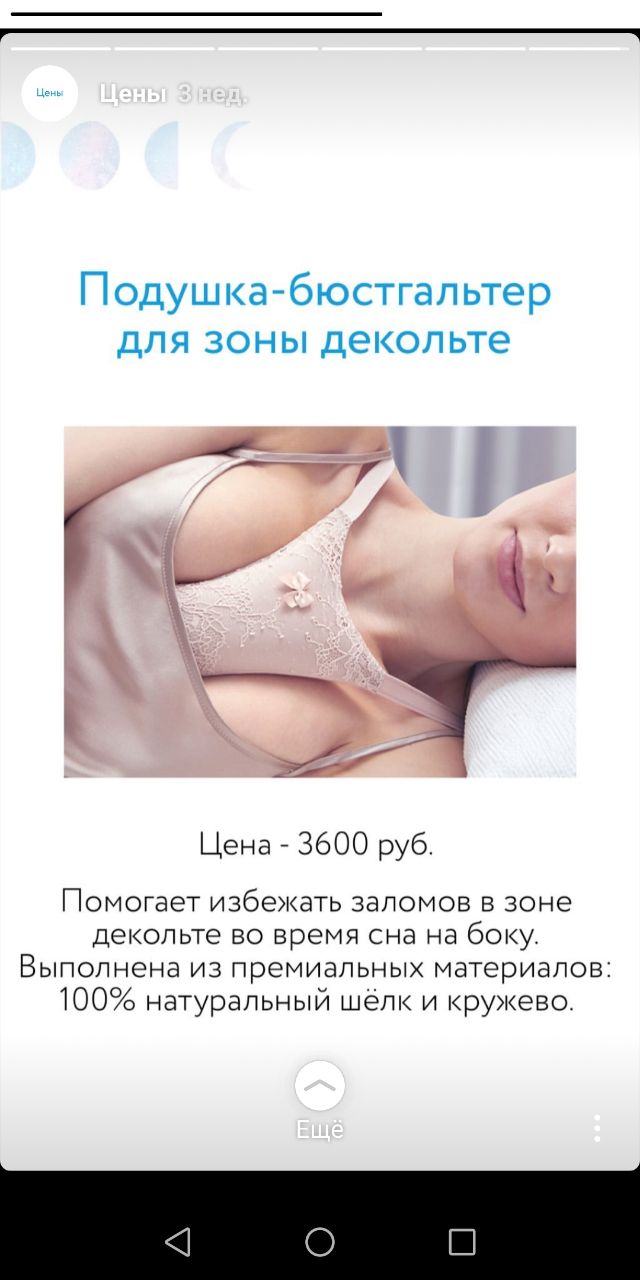Open the recent apps overview
This screenshot has height=1280, width=640.
point(462,1242)
